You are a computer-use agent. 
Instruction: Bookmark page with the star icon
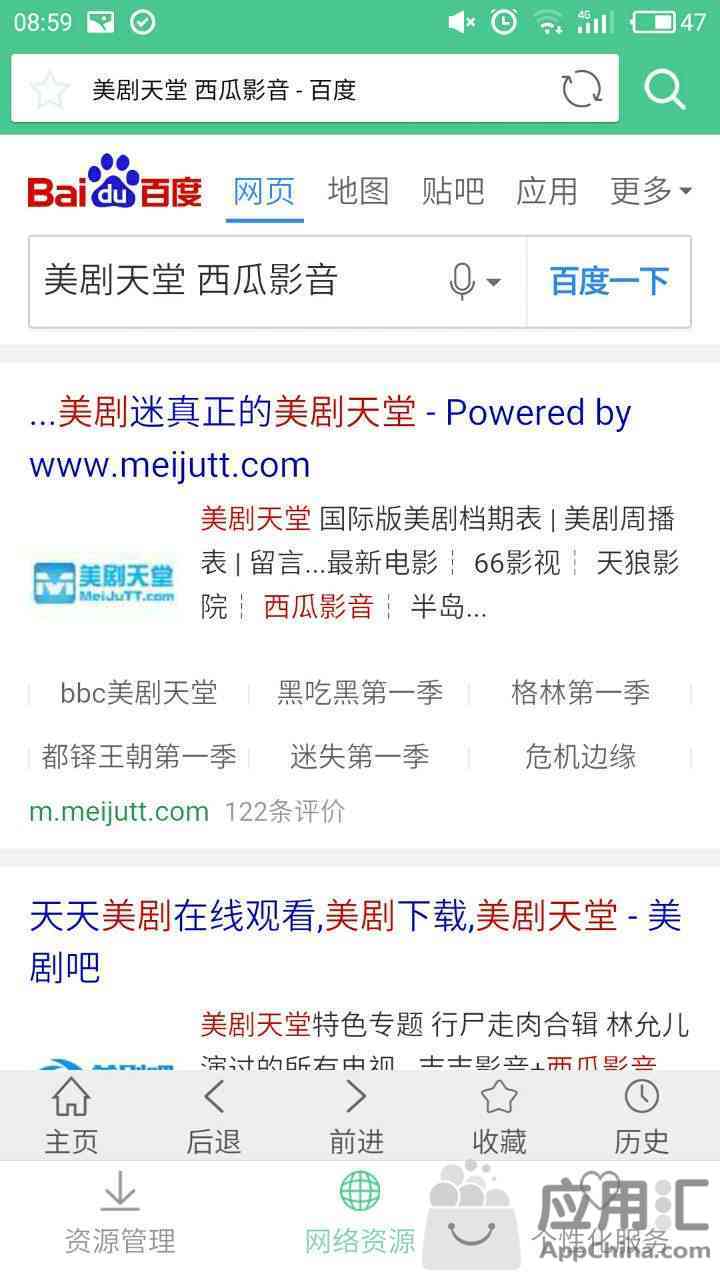[49, 90]
